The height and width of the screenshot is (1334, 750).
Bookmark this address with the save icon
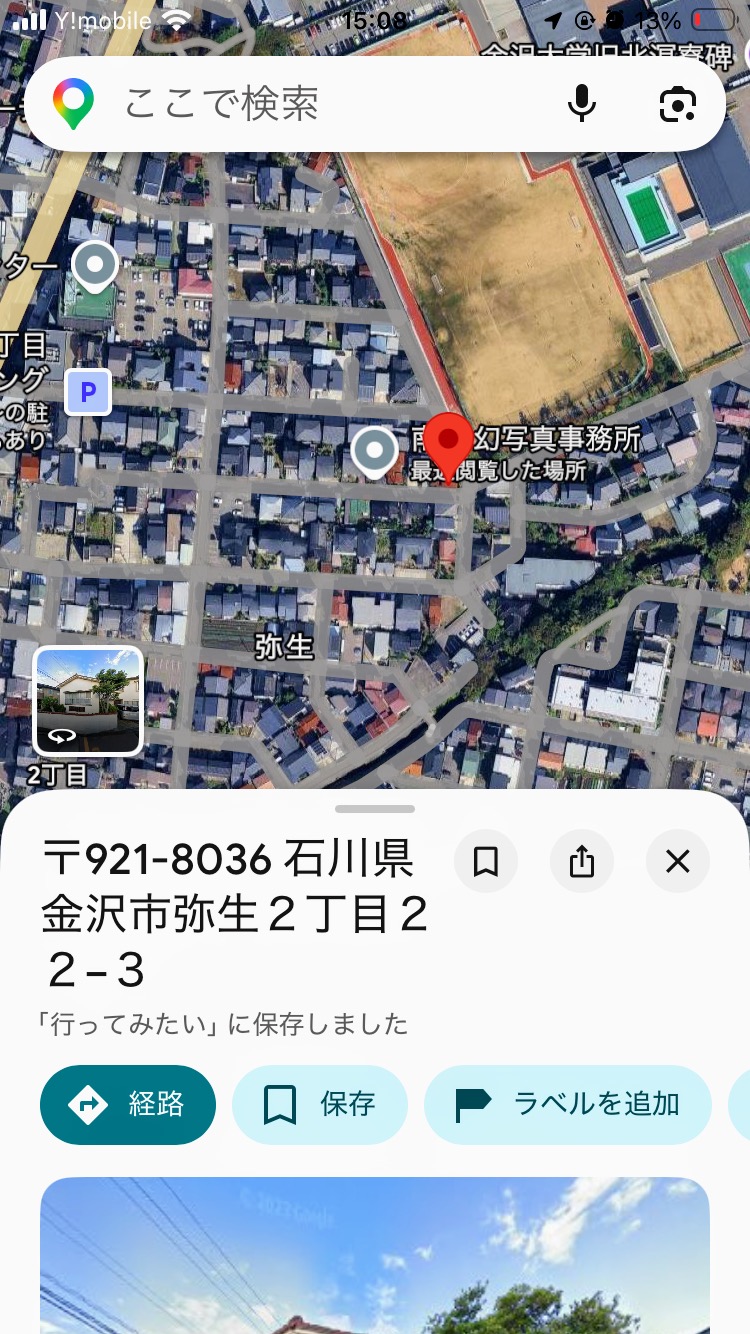coord(486,861)
